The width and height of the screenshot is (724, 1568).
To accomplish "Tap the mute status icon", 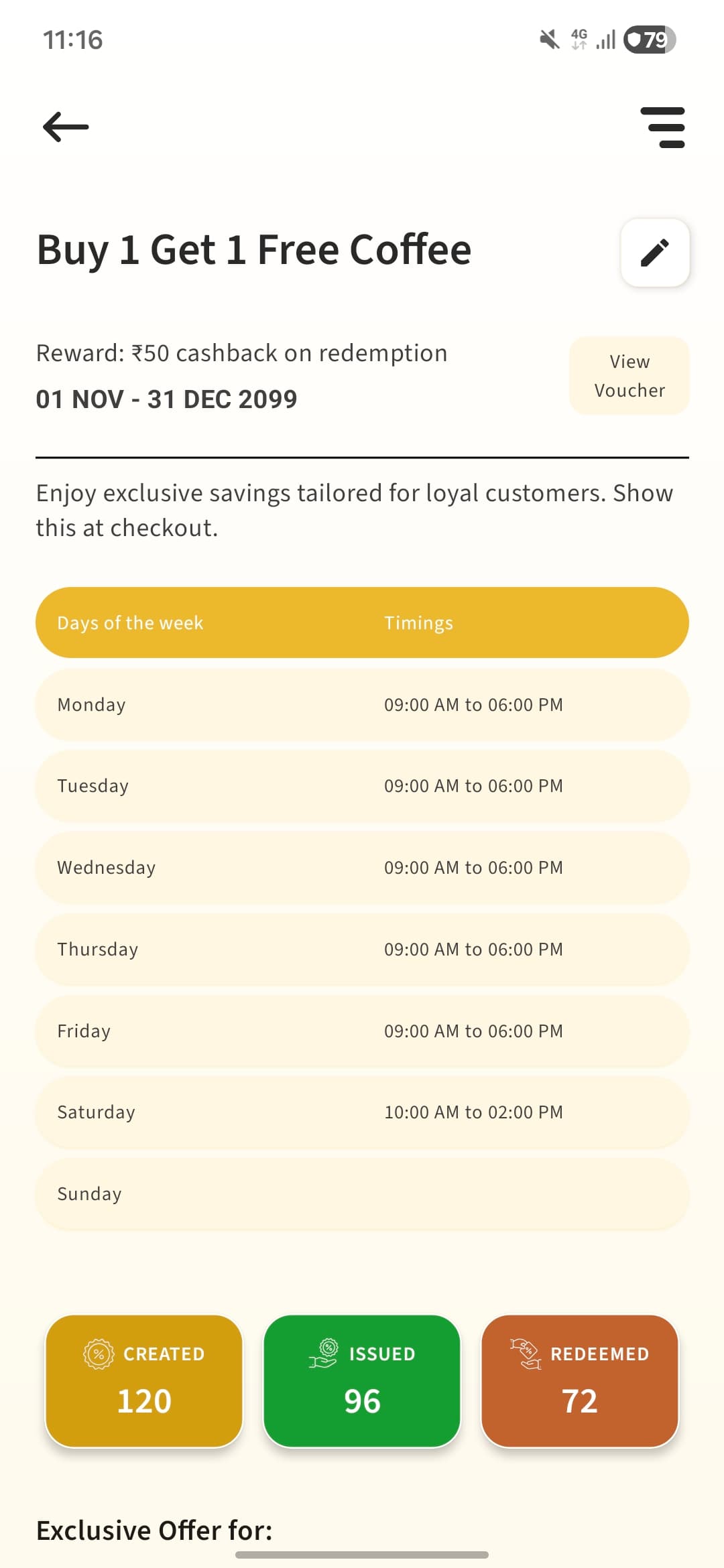I will click(x=548, y=40).
